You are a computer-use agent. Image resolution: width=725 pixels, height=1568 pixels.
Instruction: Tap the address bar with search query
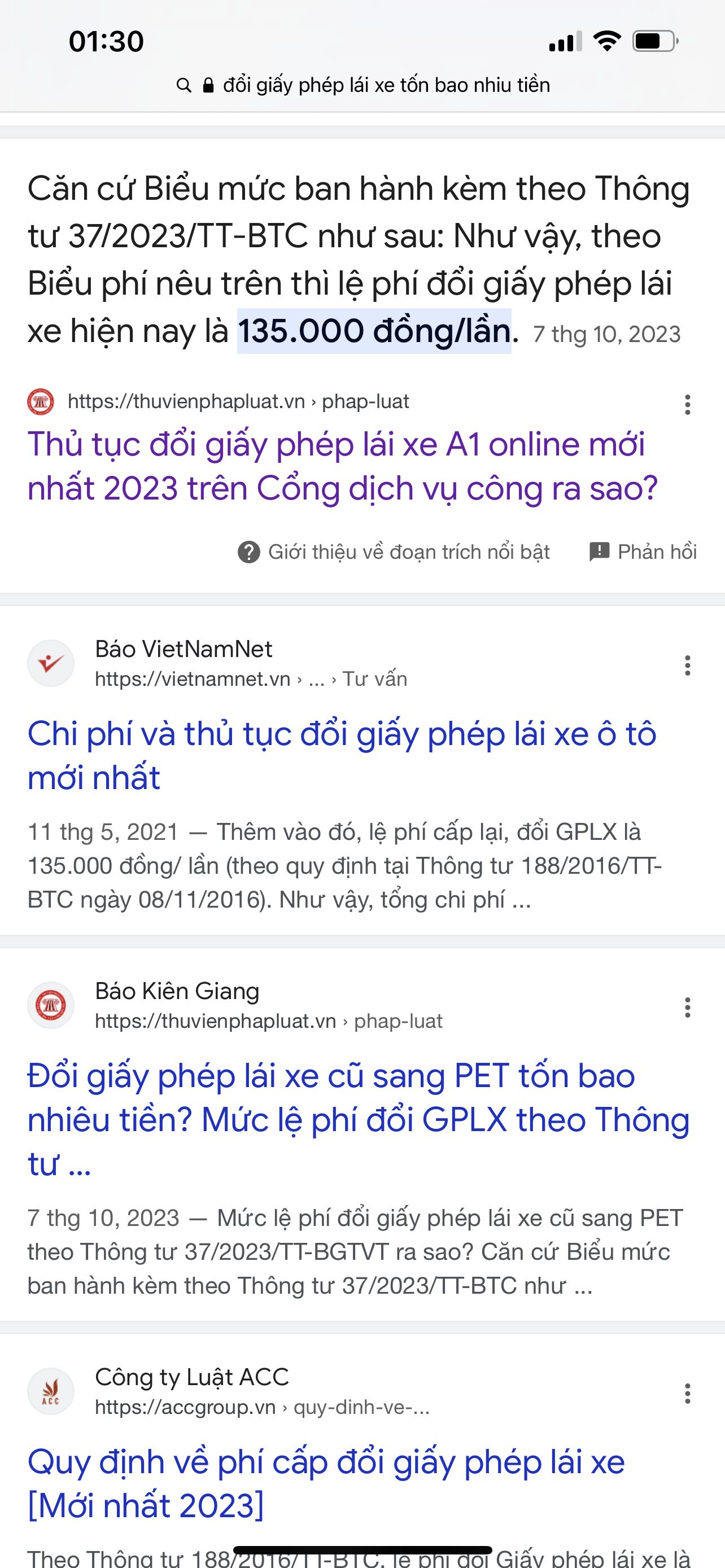coord(363,85)
